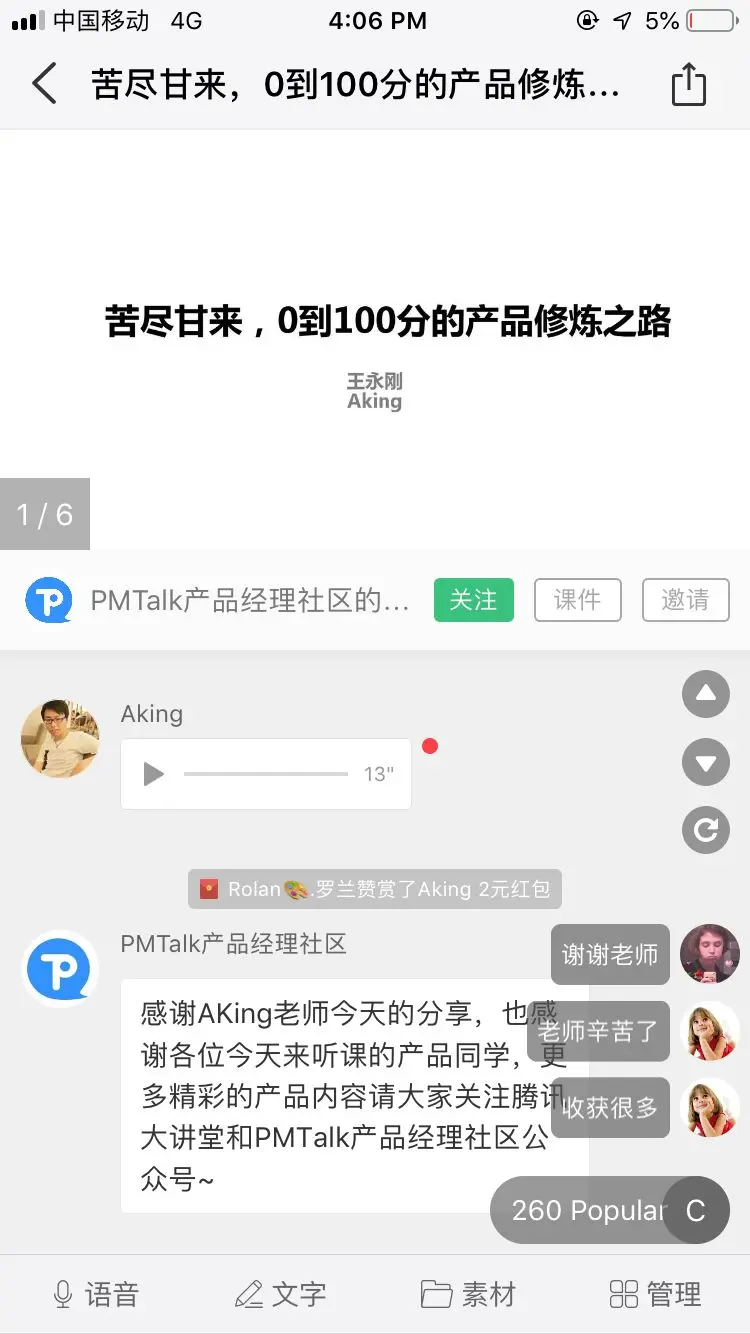Go back using the top-left arrow

click(x=44, y=84)
